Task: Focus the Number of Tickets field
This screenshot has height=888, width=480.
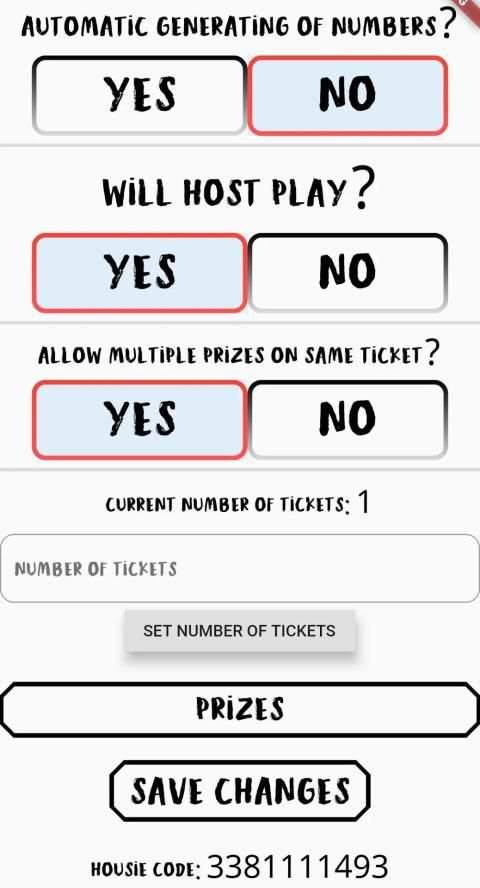Action: [x=240, y=568]
